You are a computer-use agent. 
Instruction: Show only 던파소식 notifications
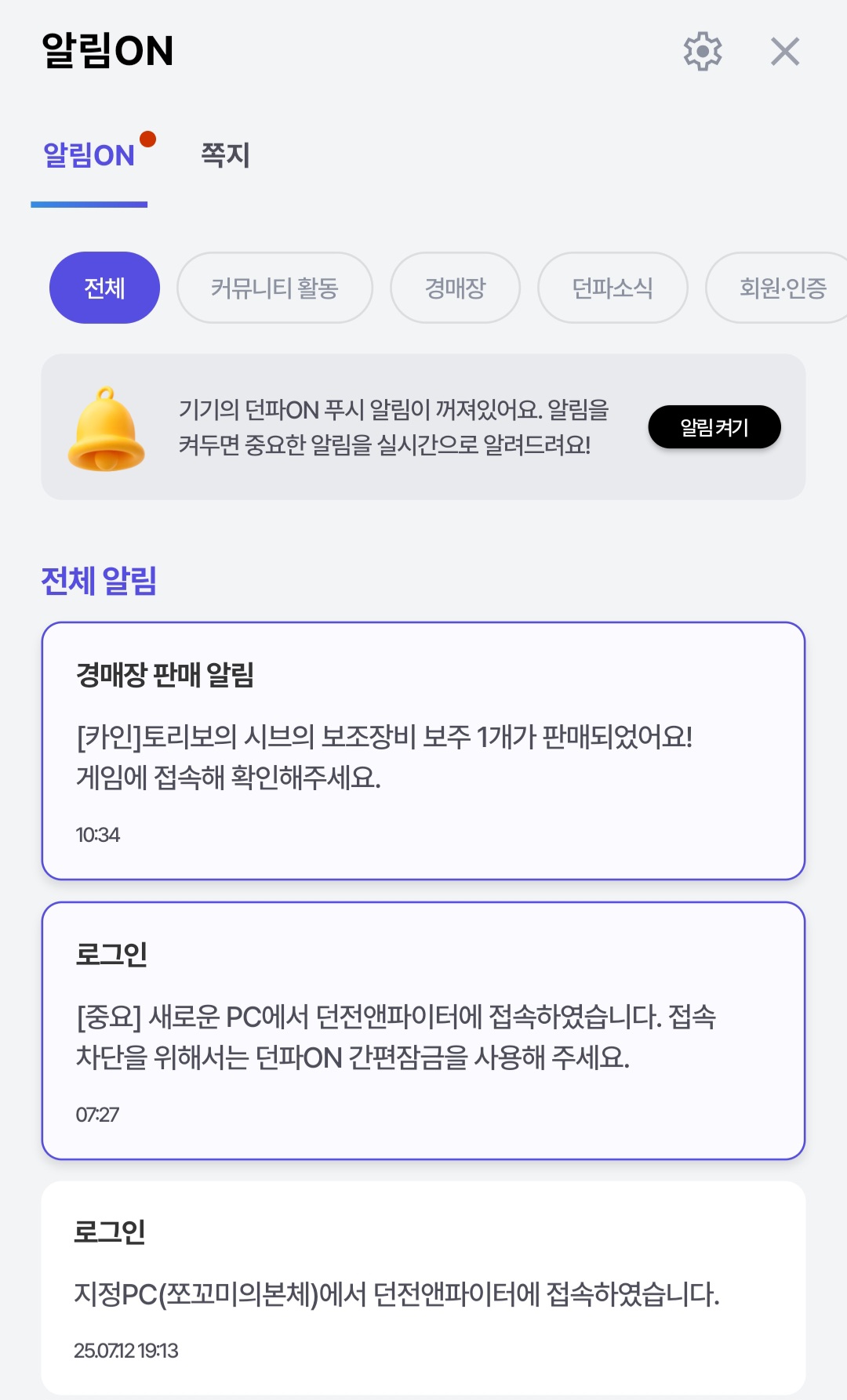(x=613, y=288)
